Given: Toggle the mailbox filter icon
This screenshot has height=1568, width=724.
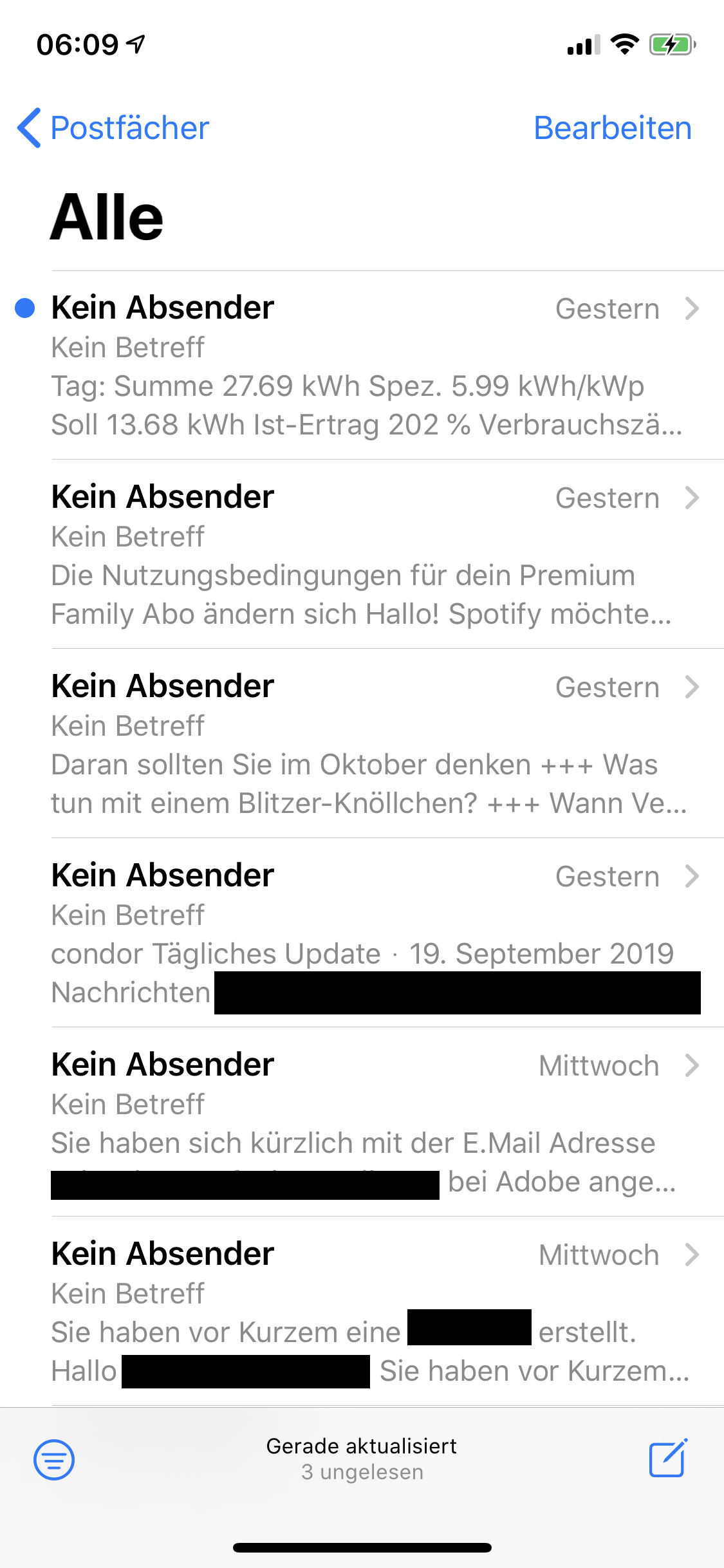Looking at the screenshot, I should (x=54, y=1460).
